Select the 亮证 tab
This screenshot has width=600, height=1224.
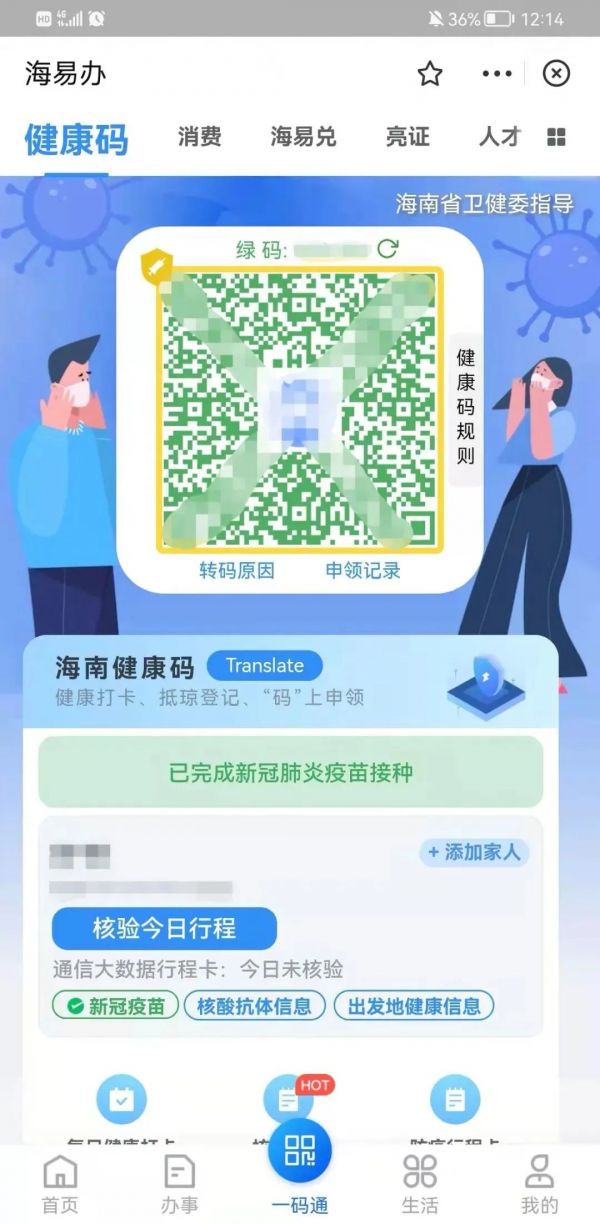(407, 137)
